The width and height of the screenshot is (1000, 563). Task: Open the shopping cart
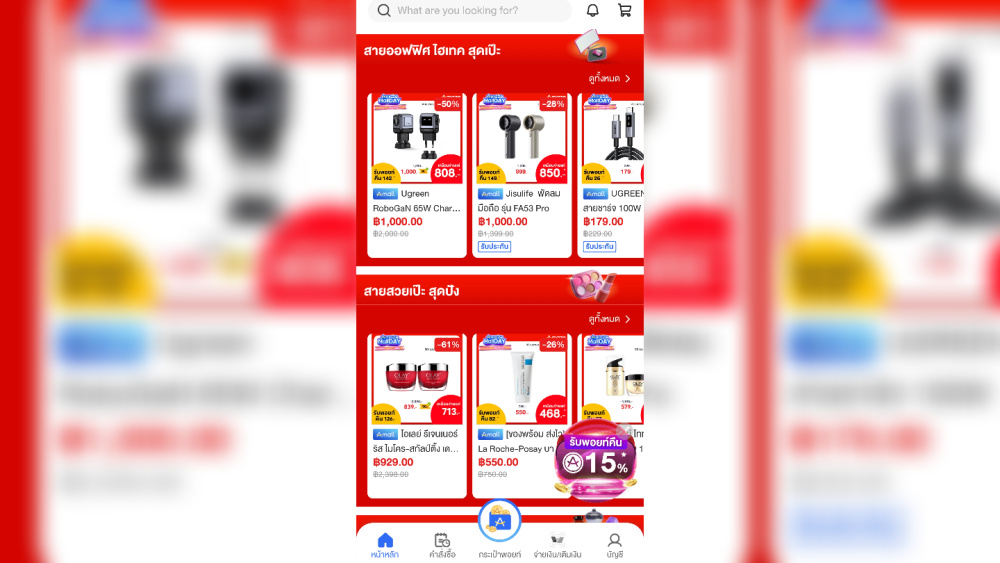(x=625, y=11)
